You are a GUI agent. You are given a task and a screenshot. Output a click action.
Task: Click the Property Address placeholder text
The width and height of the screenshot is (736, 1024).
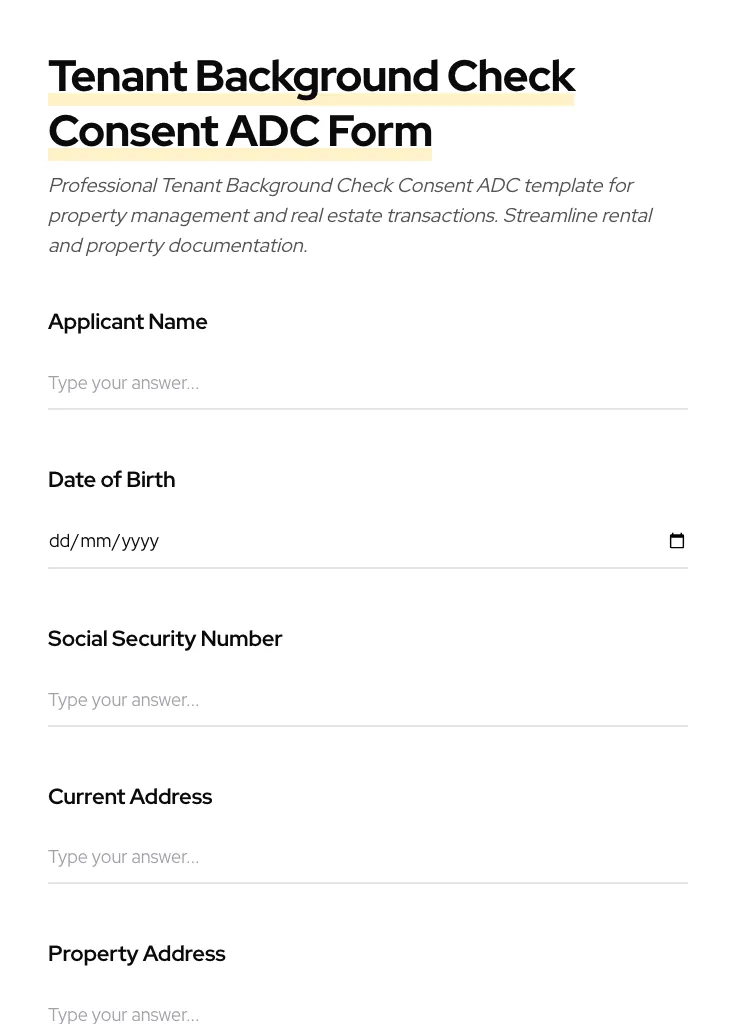(x=123, y=1013)
